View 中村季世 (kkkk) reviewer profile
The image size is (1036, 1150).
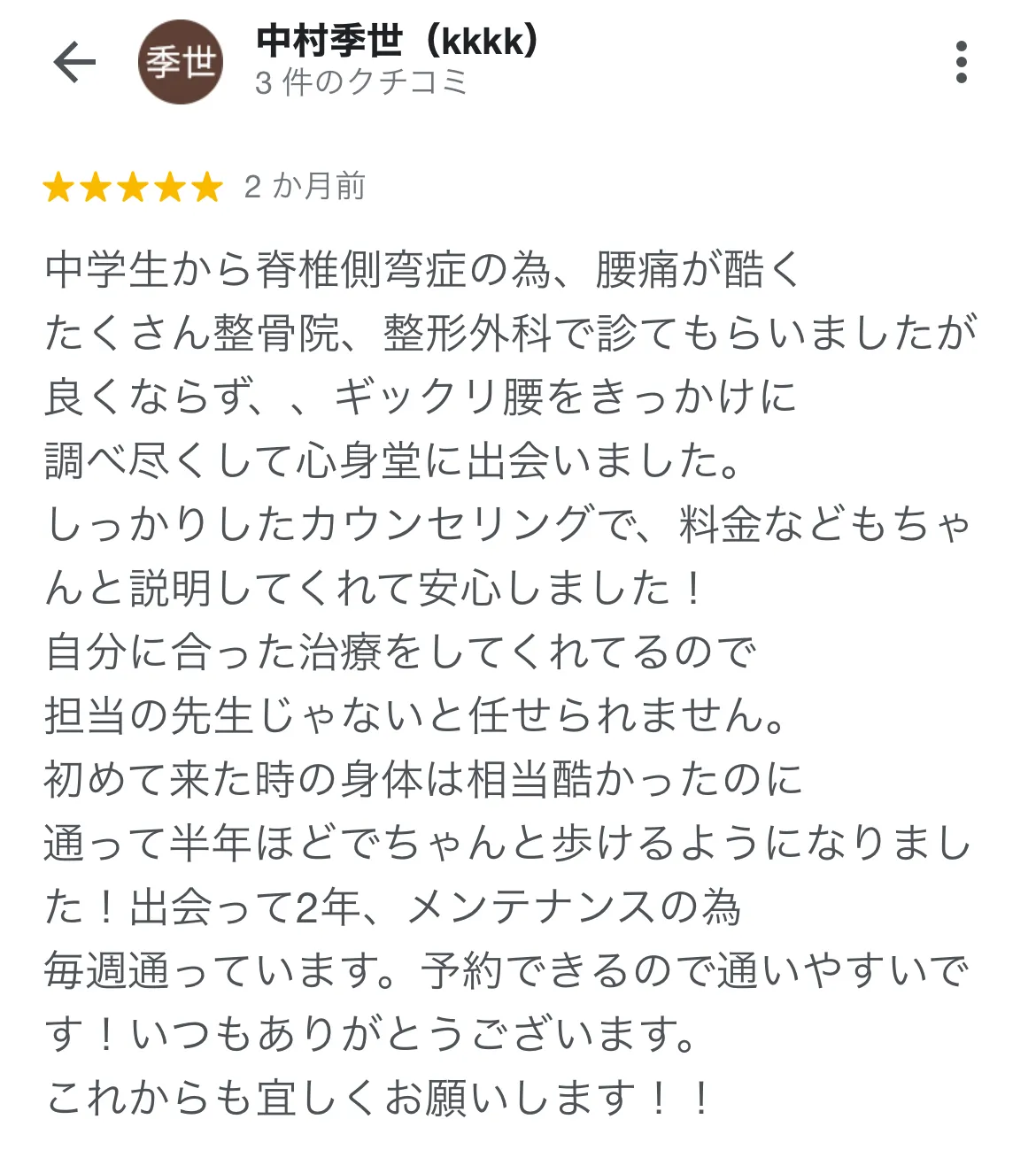coord(397,41)
